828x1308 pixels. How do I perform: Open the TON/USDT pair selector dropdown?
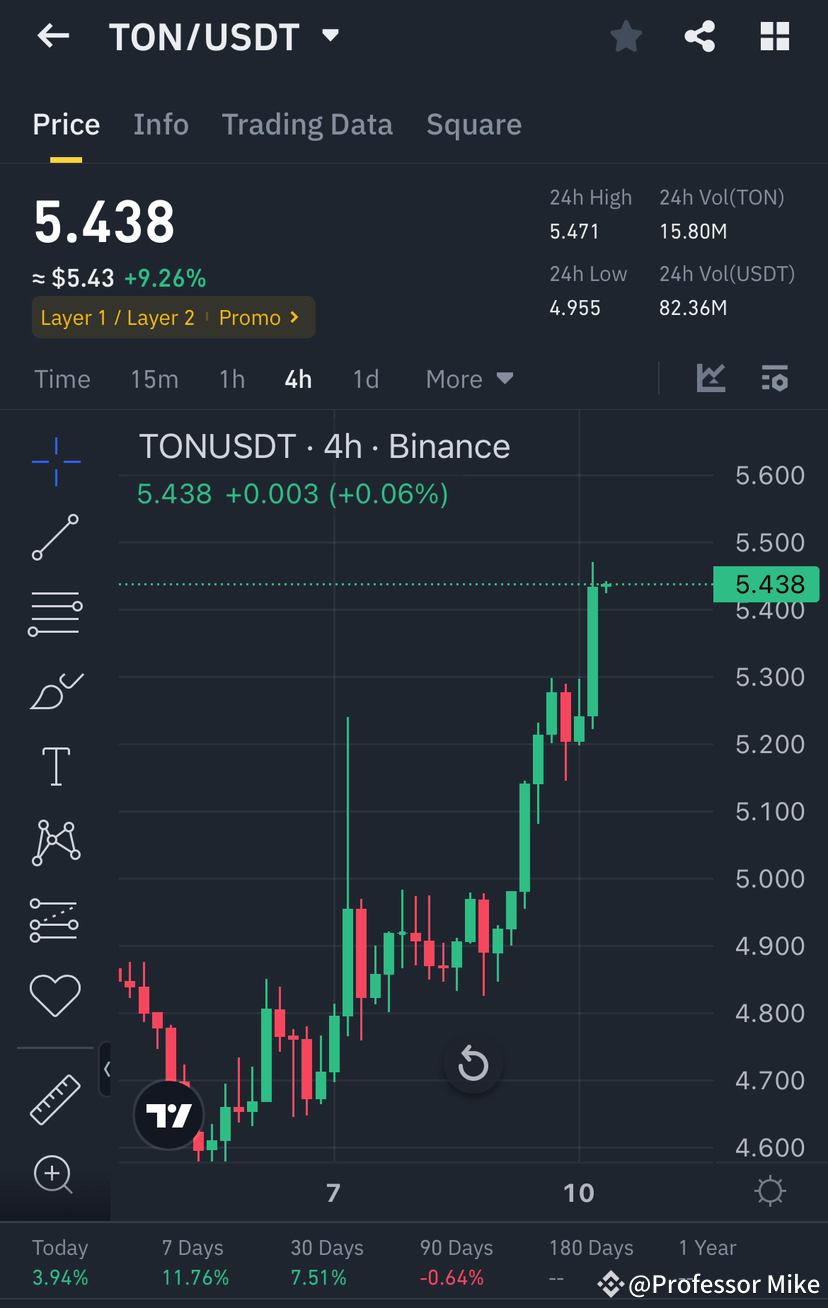[330, 34]
